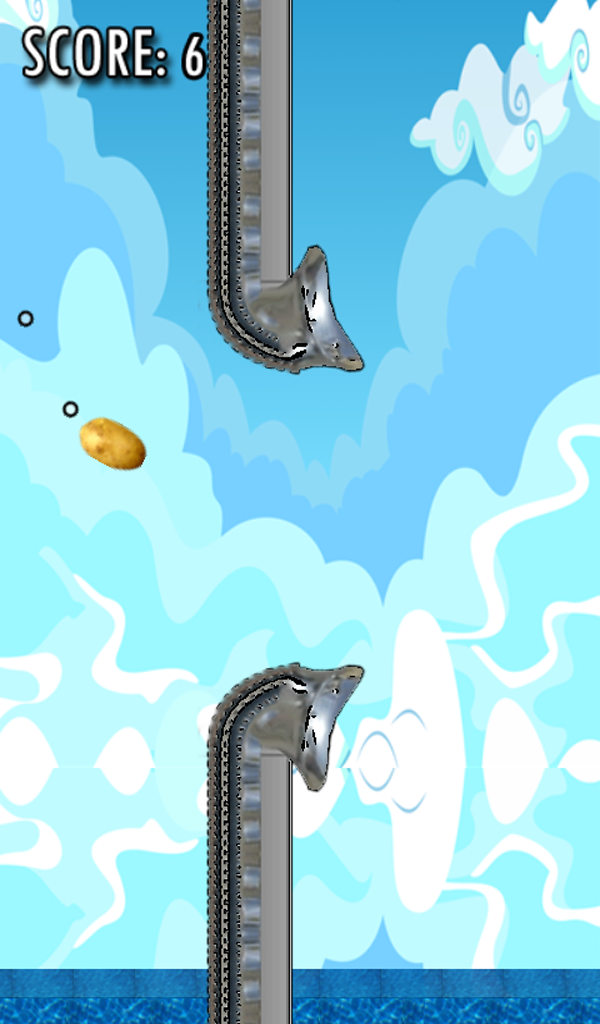Tap the potato to flap upward
The height and width of the screenshot is (1024, 600).
click(x=113, y=444)
